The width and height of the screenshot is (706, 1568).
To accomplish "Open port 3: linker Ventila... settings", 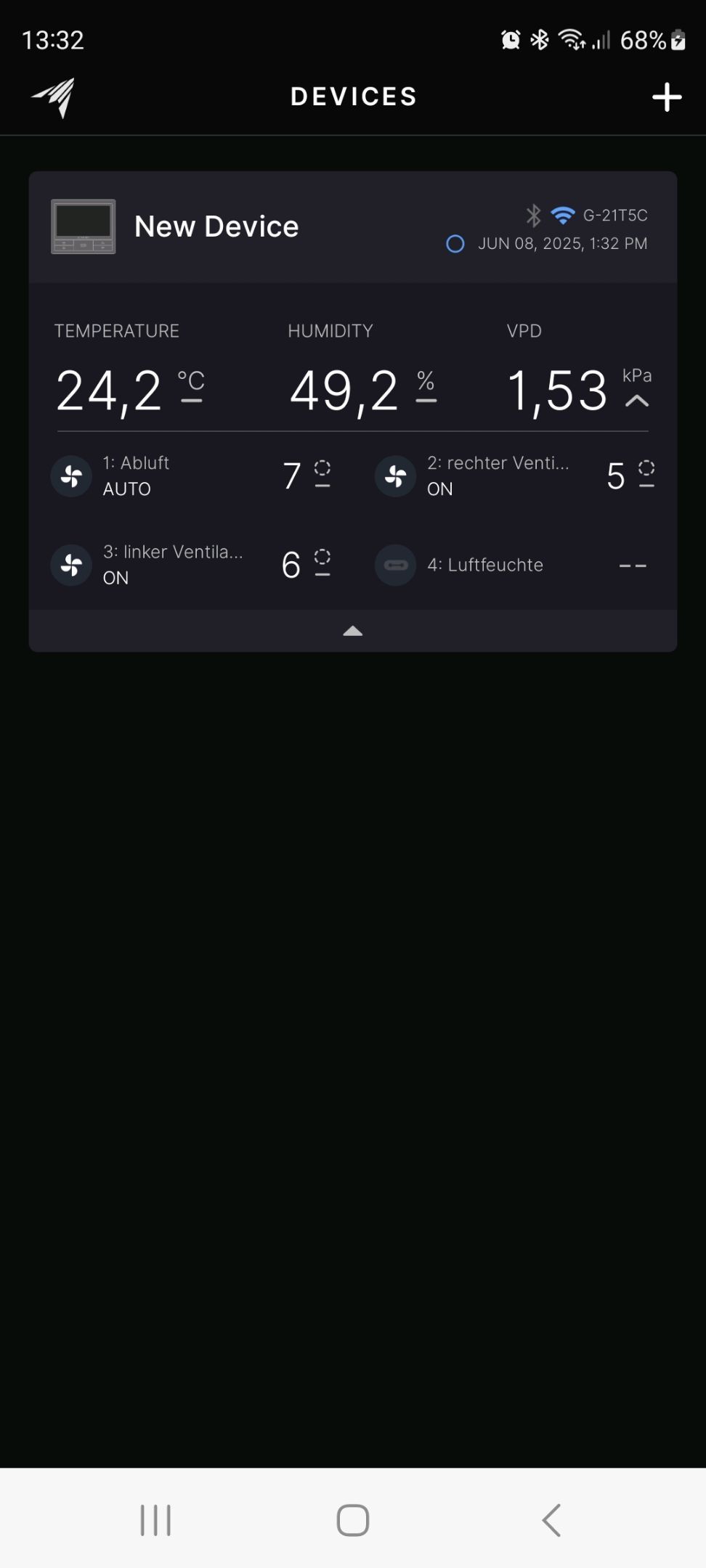I will point(190,565).
